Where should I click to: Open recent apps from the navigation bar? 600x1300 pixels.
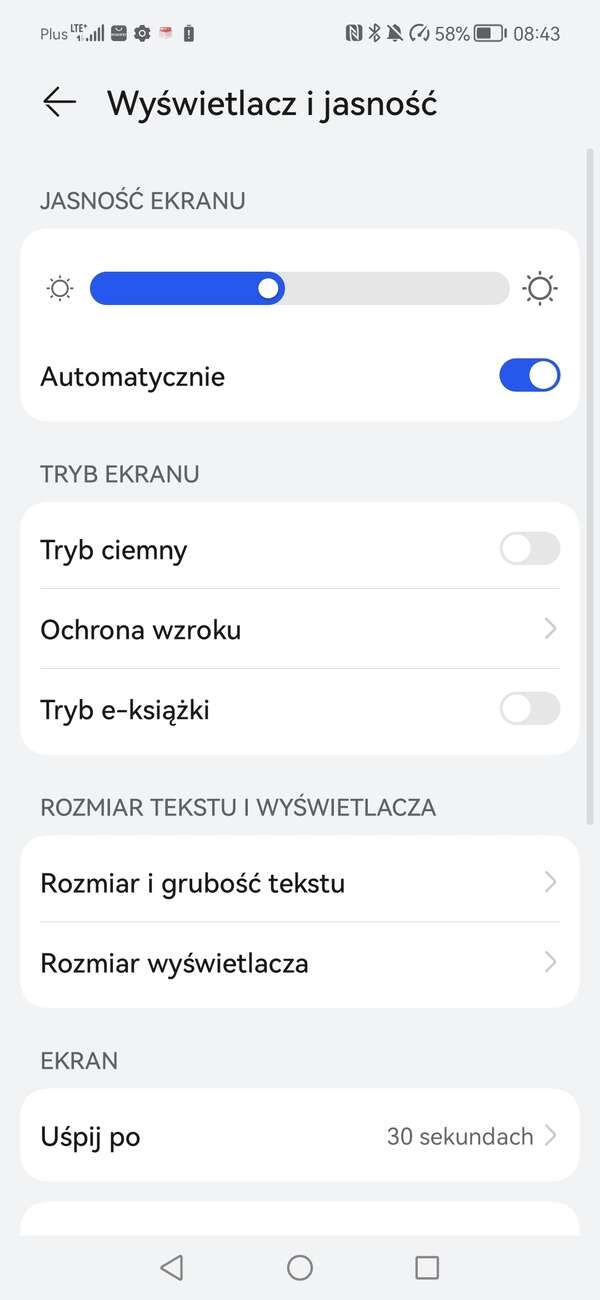[x=427, y=1268]
